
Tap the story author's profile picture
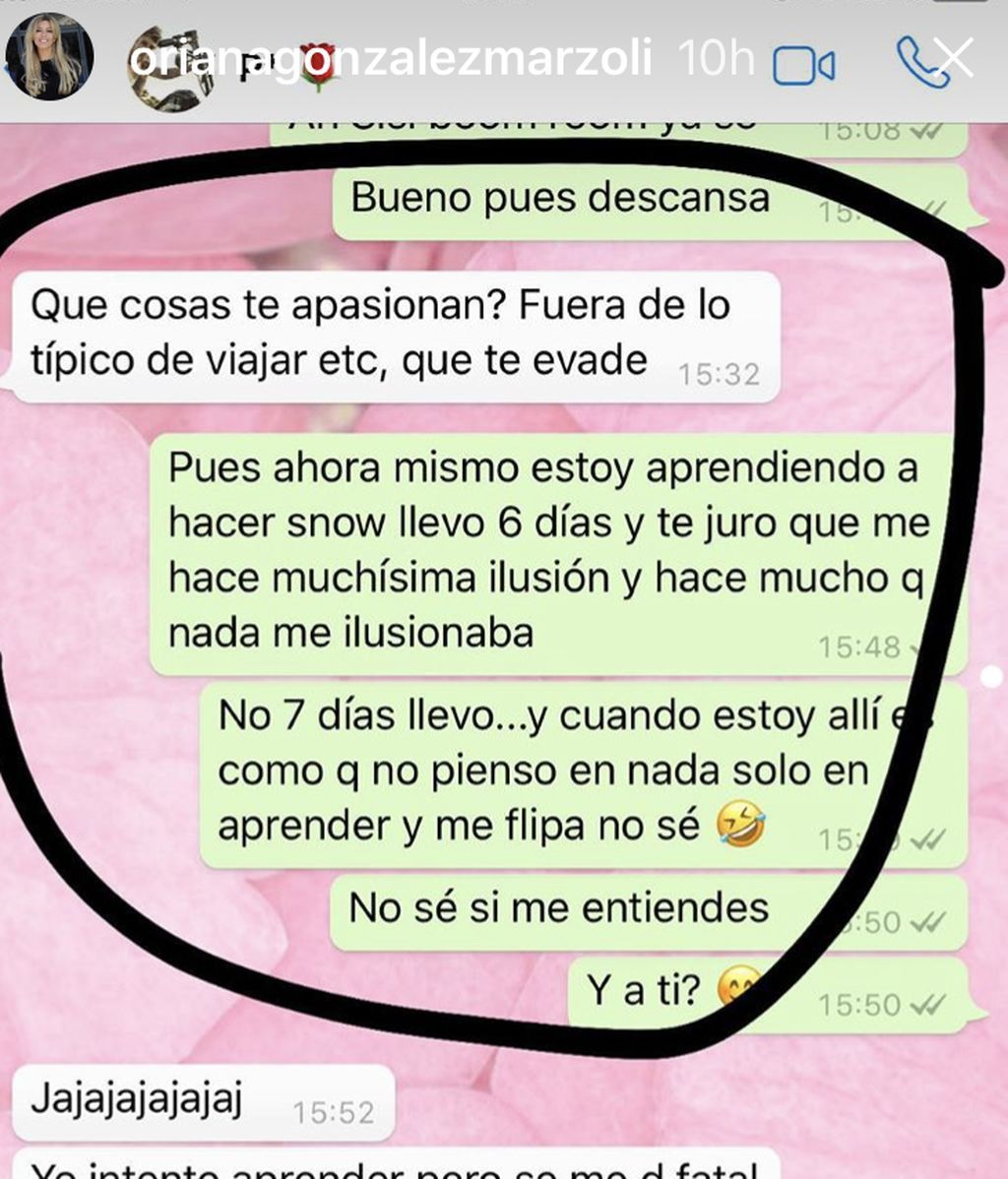[49, 57]
